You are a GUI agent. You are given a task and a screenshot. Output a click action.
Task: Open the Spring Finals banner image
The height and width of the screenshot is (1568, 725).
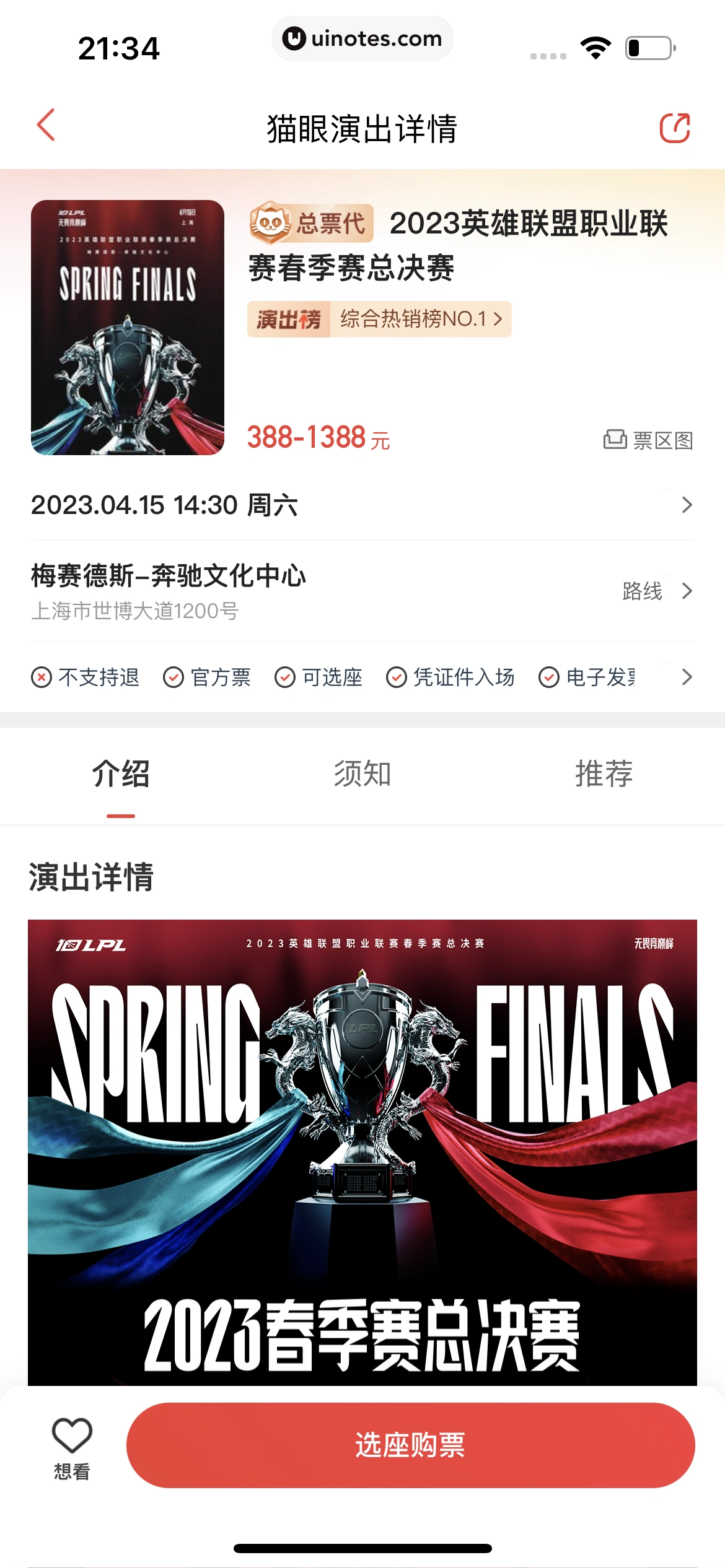362,1152
